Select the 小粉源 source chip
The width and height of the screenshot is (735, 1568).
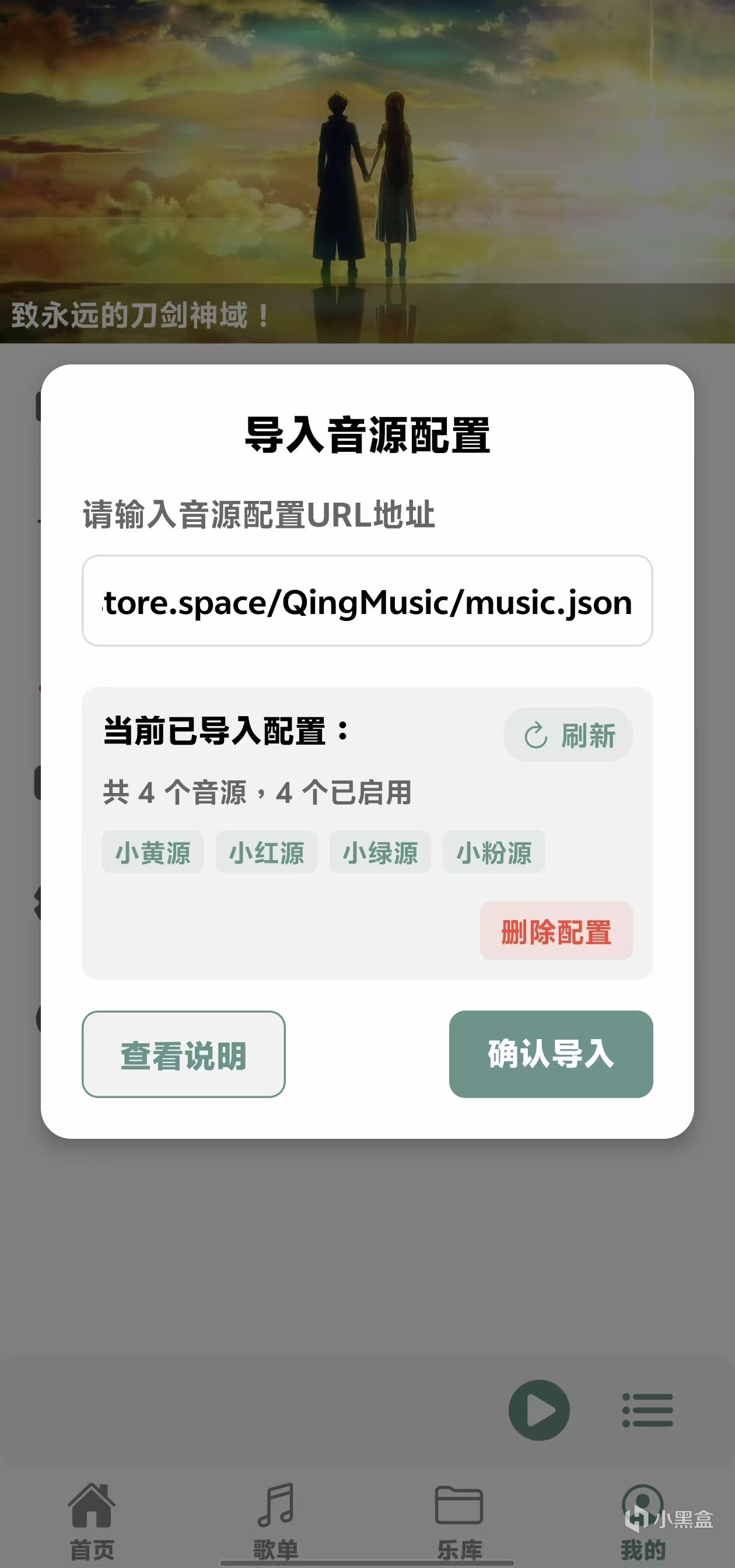[494, 852]
